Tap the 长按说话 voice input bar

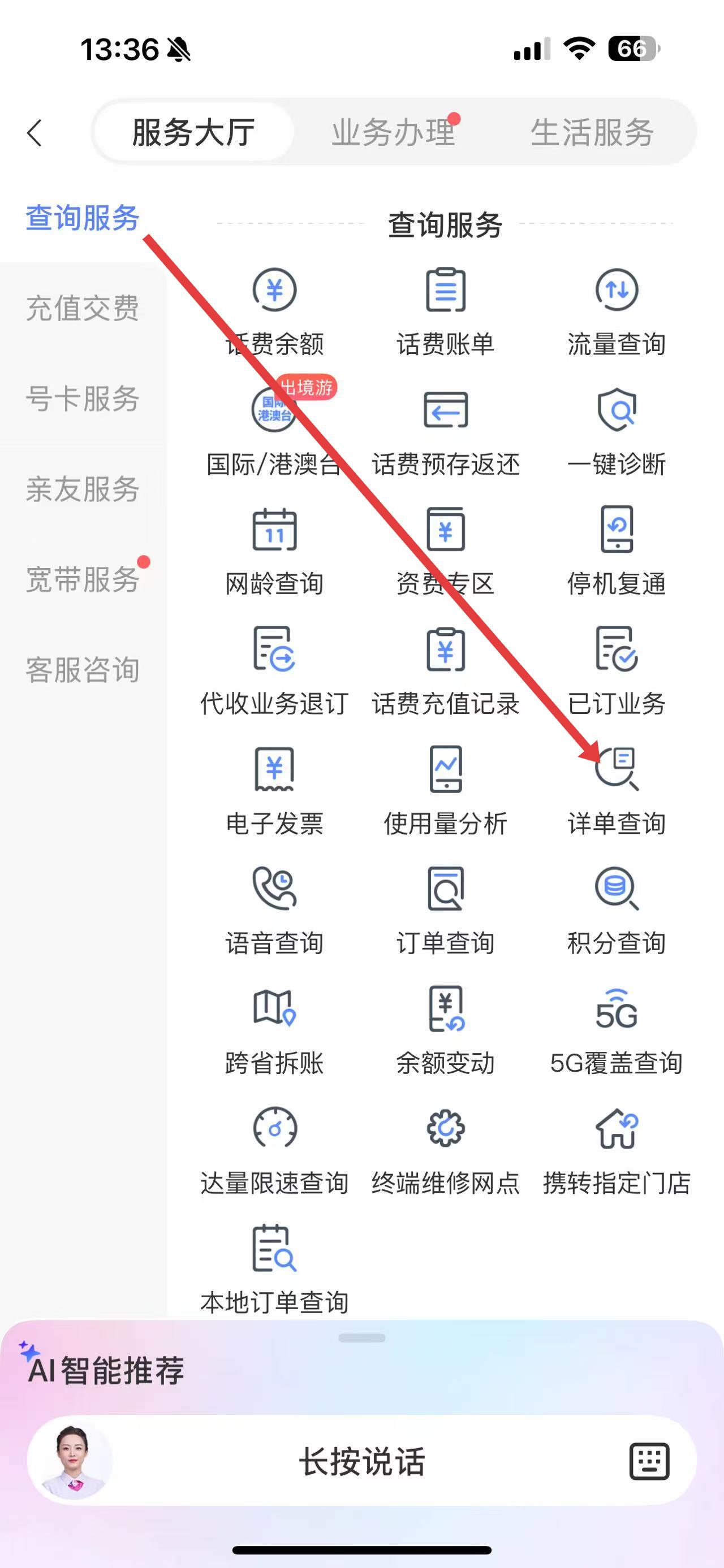click(x=361, y=1462)
